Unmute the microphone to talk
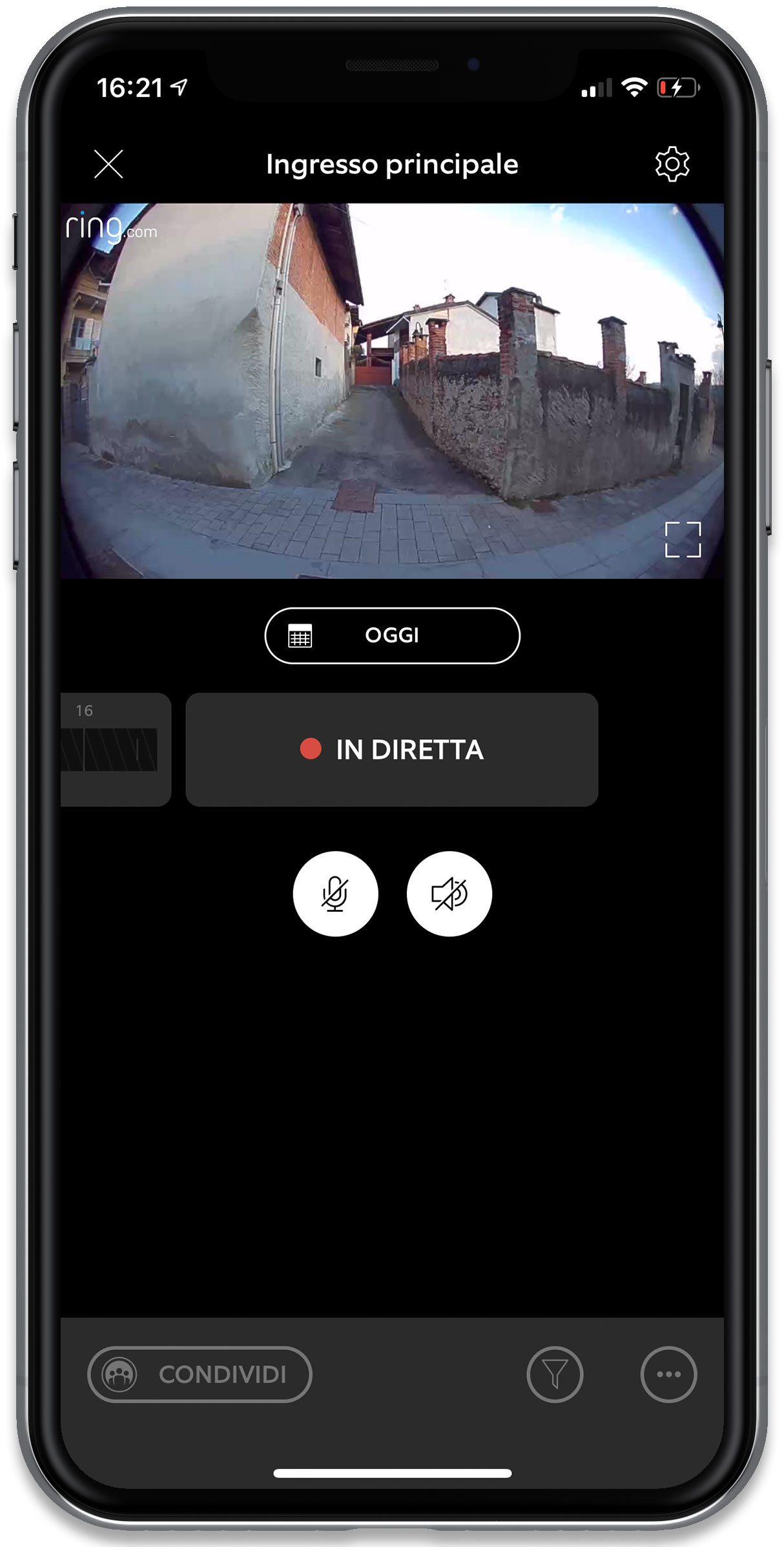The width and height of the screenshot is (784, 1547). click(335, 894)
